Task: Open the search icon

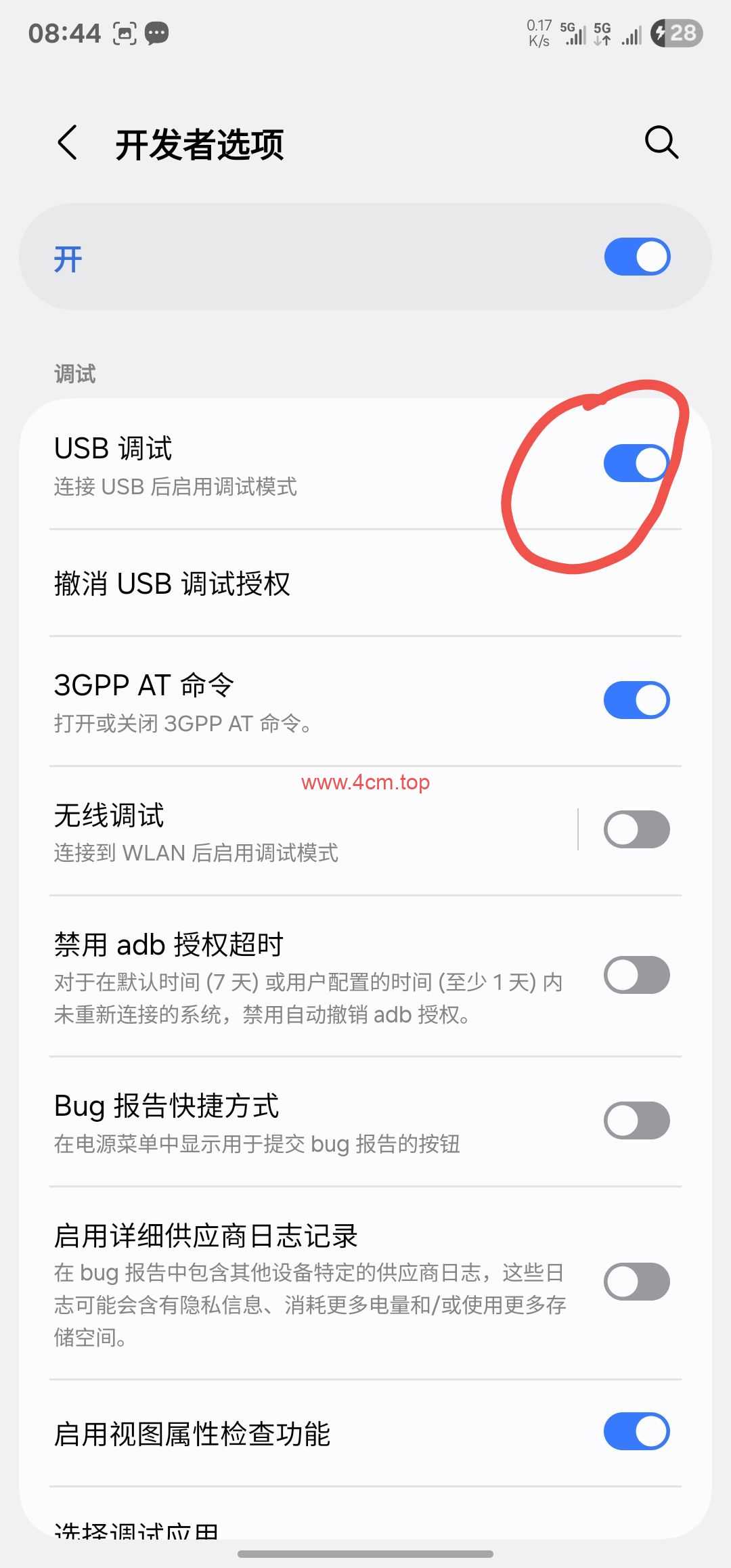Action: point(661,142)
